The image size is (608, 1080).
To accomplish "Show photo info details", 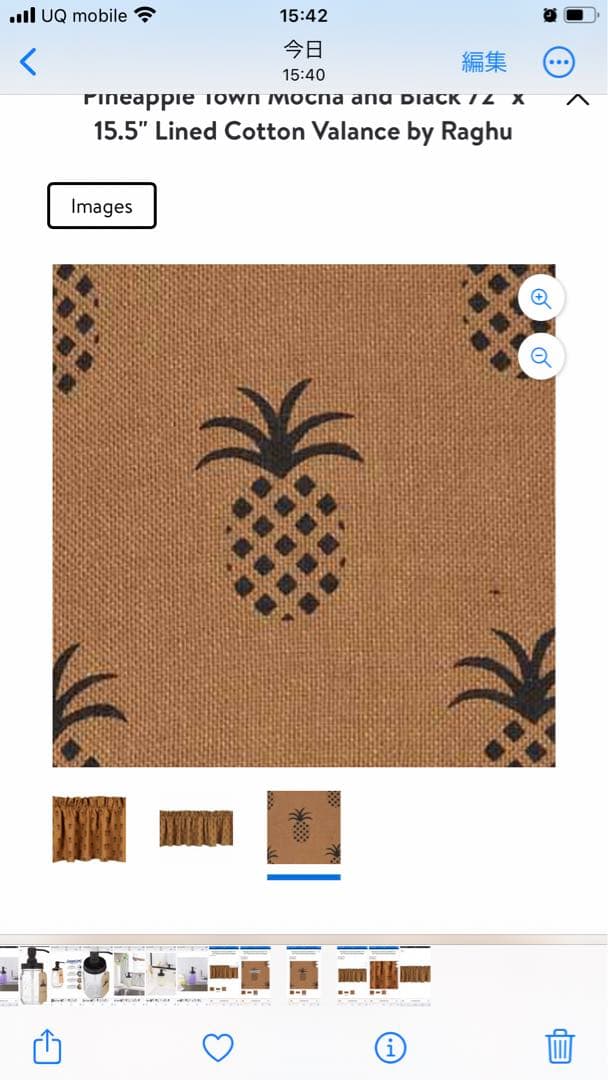I will 390,1047.
